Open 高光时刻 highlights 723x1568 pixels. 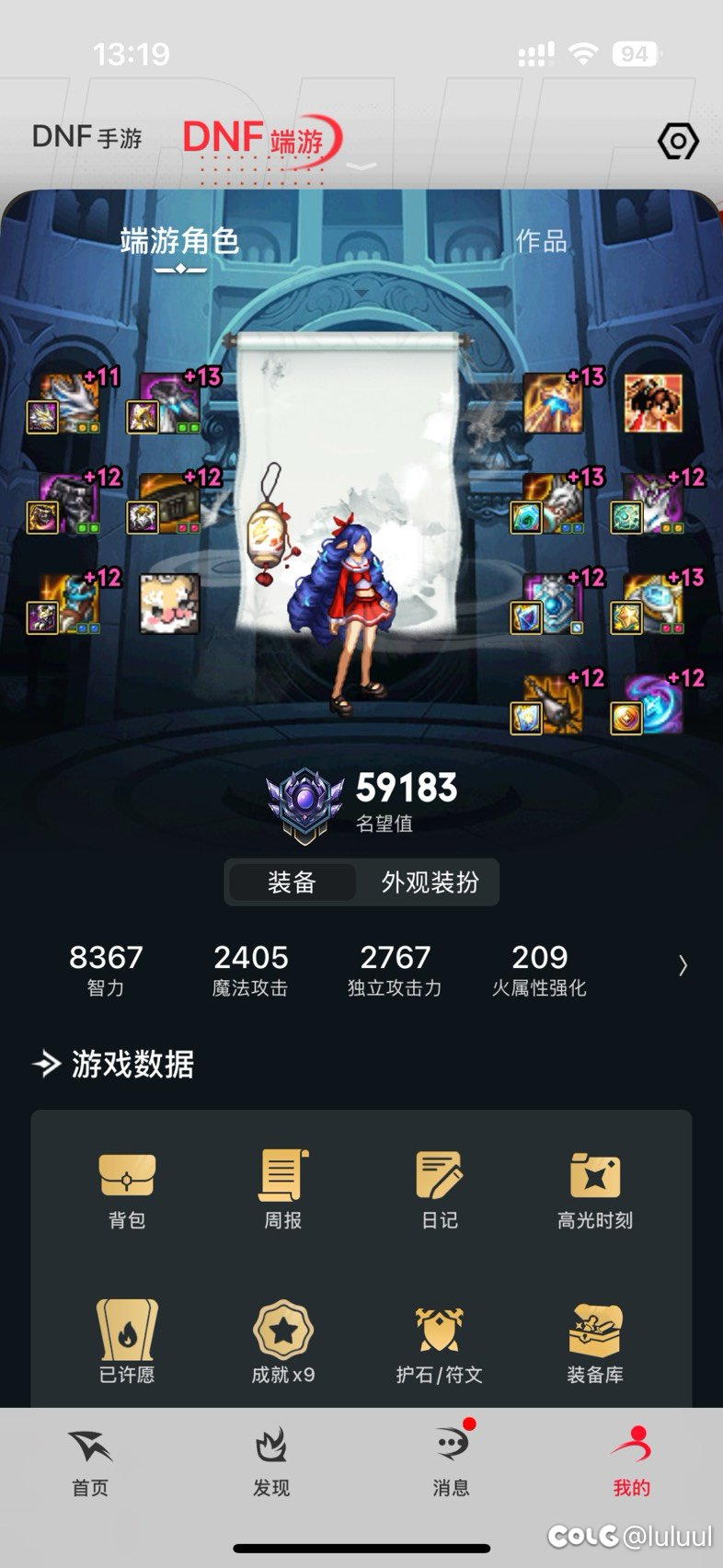click(x=595, y=1190)
